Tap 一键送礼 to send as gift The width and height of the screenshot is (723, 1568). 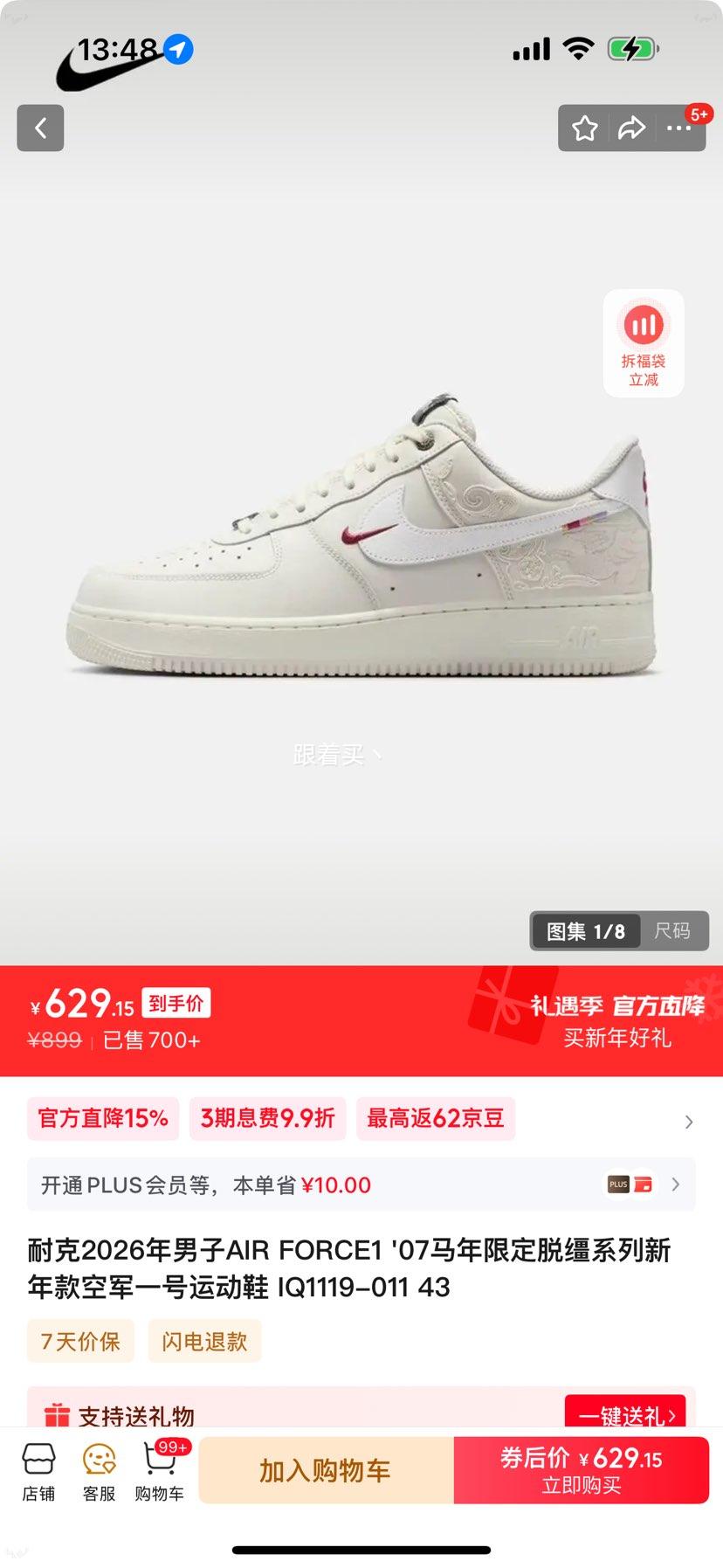click(627, 1413)
